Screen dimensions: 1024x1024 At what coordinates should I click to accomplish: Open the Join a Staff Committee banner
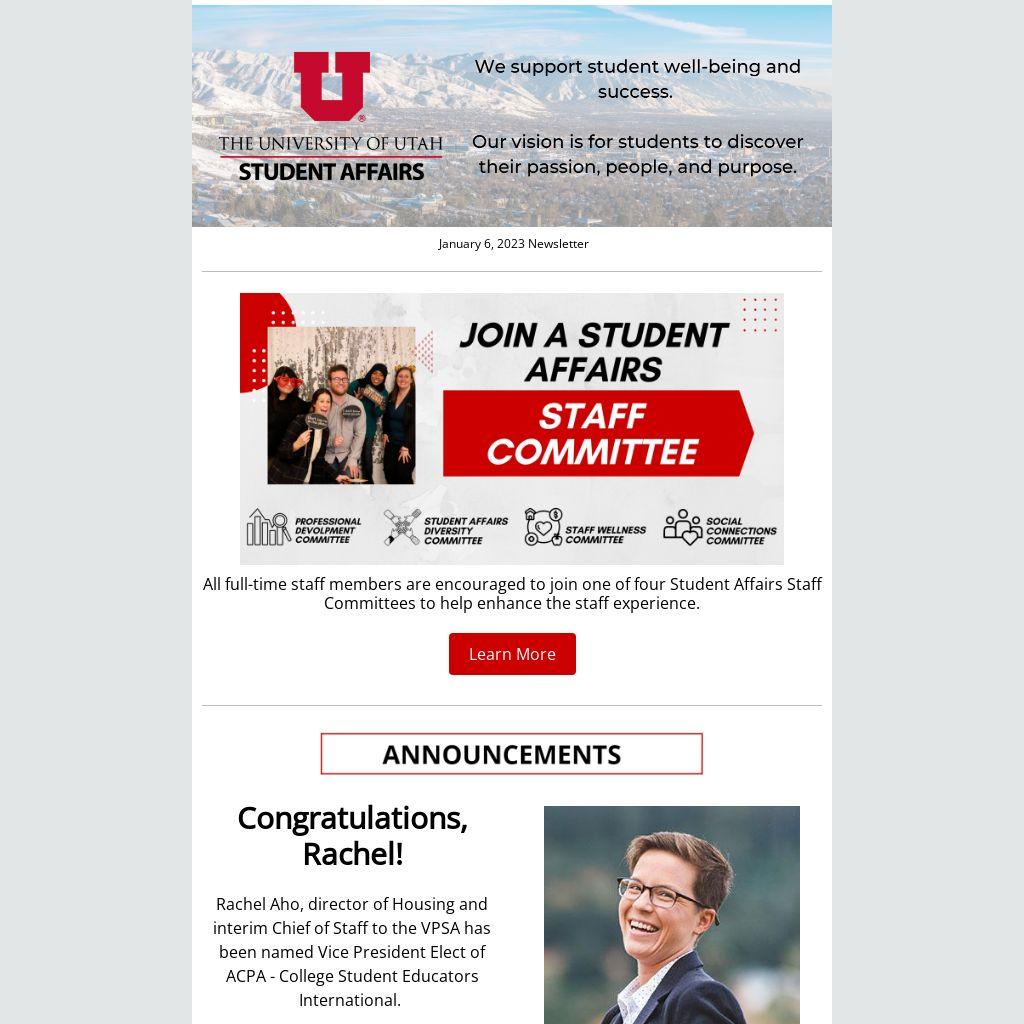(512, 428)
